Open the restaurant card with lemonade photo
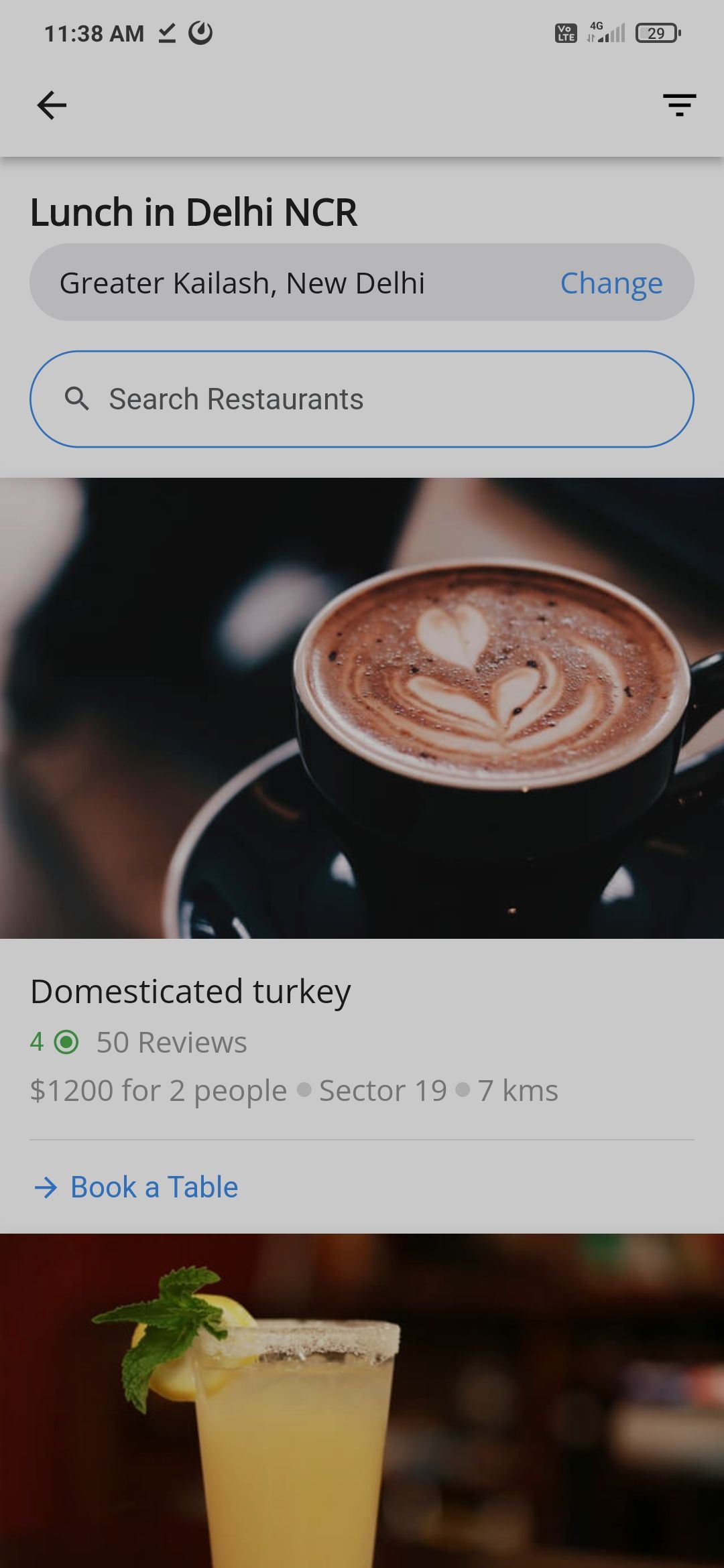 tap(362, 1400)
